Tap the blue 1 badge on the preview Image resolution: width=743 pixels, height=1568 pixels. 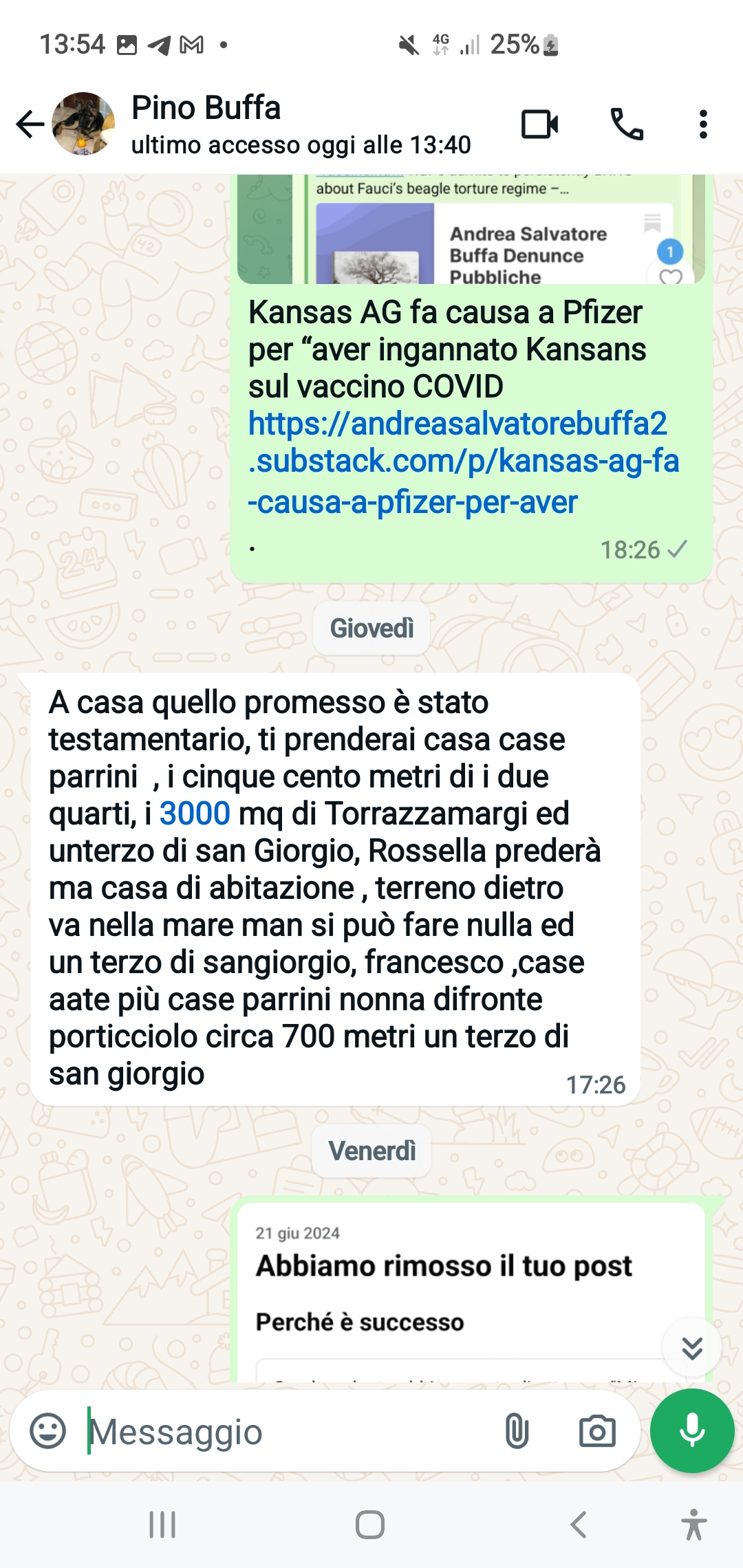tap(670, 252)
